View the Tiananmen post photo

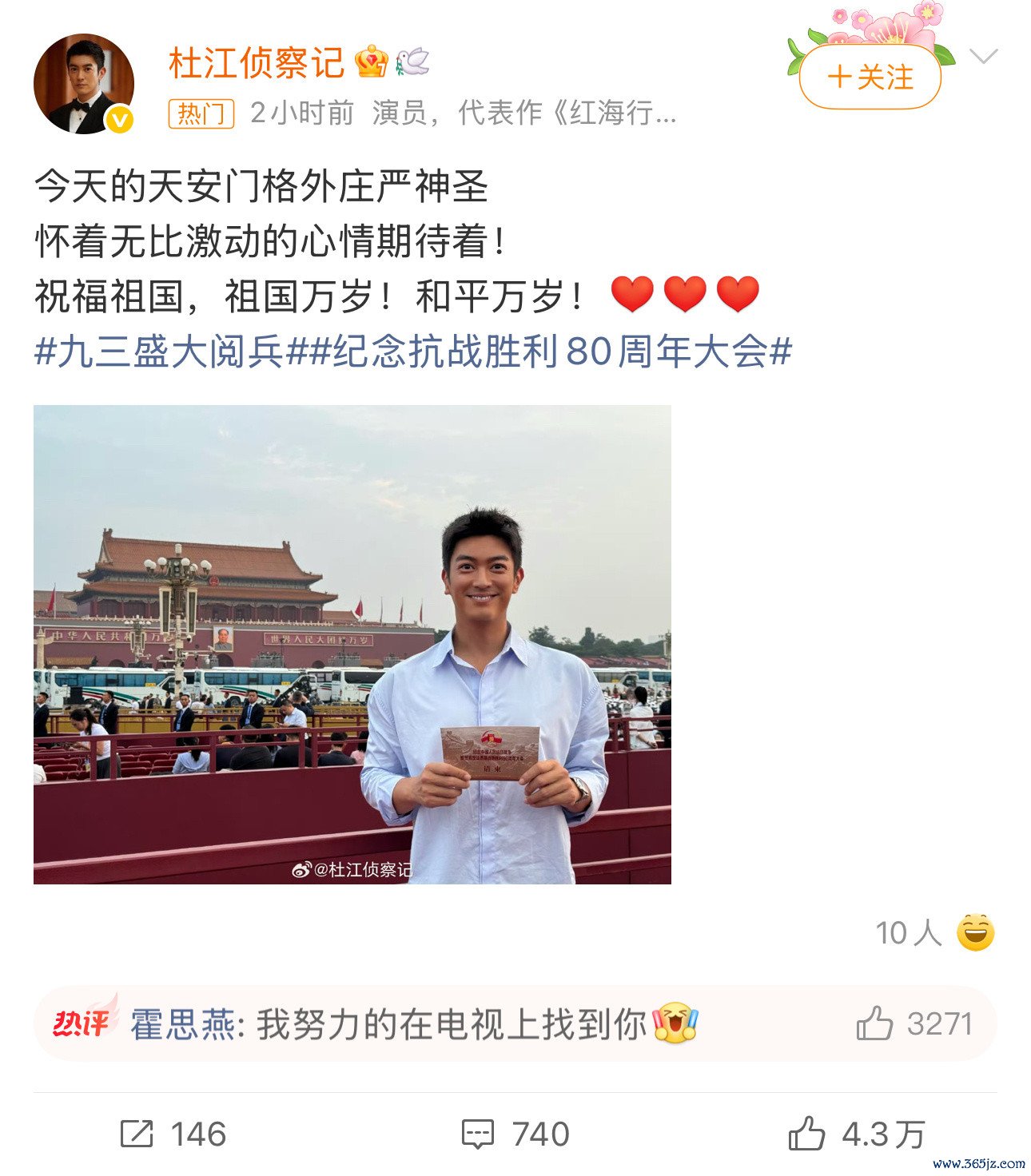click(x=352, y=644)
